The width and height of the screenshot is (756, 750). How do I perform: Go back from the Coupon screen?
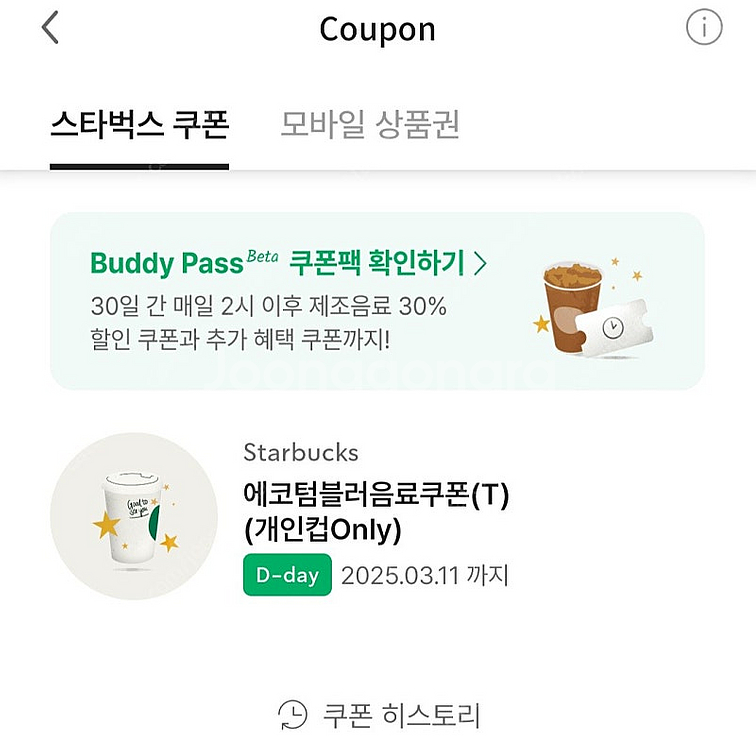click(50, 29)
